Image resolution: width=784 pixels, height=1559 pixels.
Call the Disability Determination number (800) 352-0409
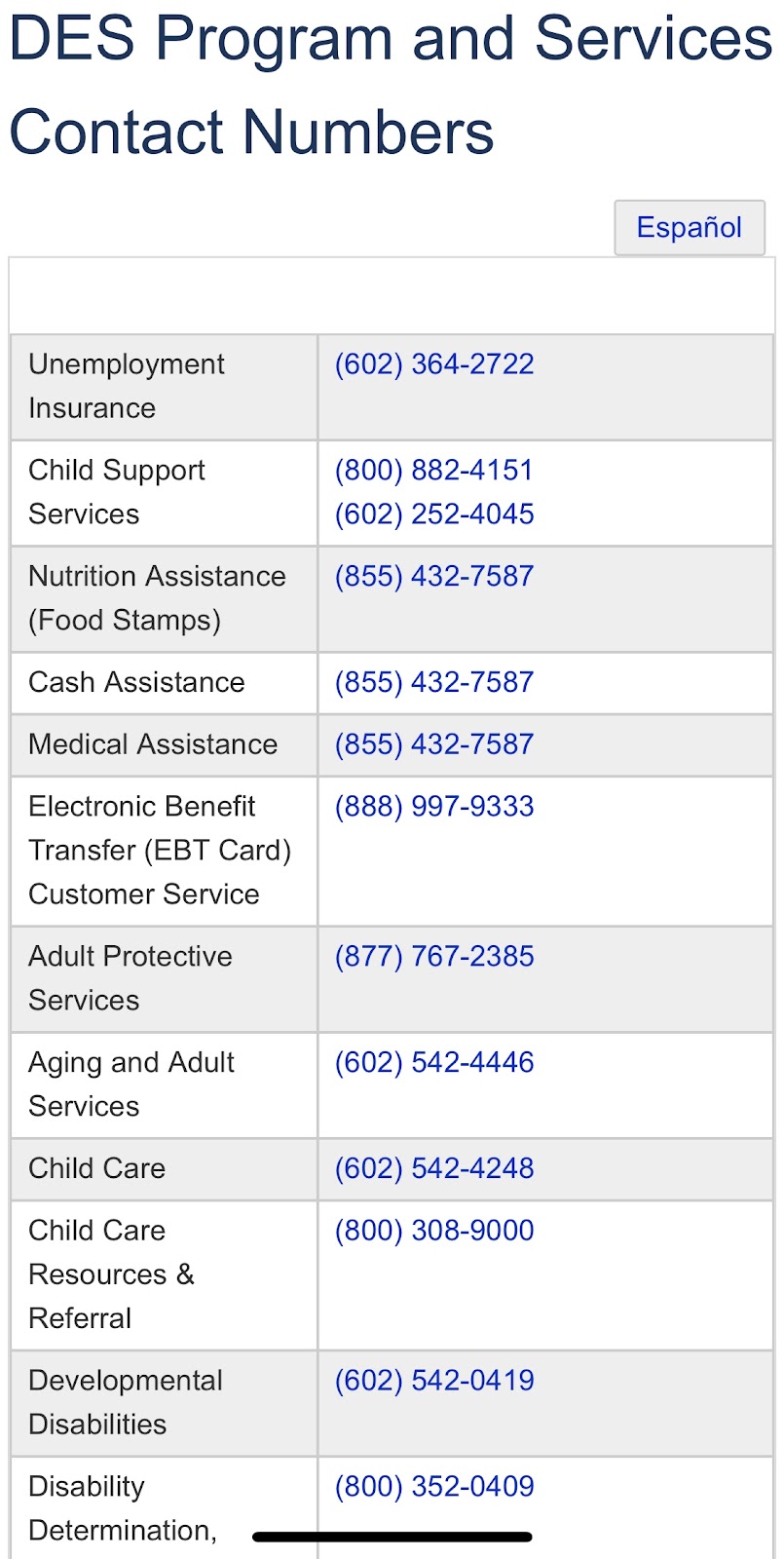434,1487
